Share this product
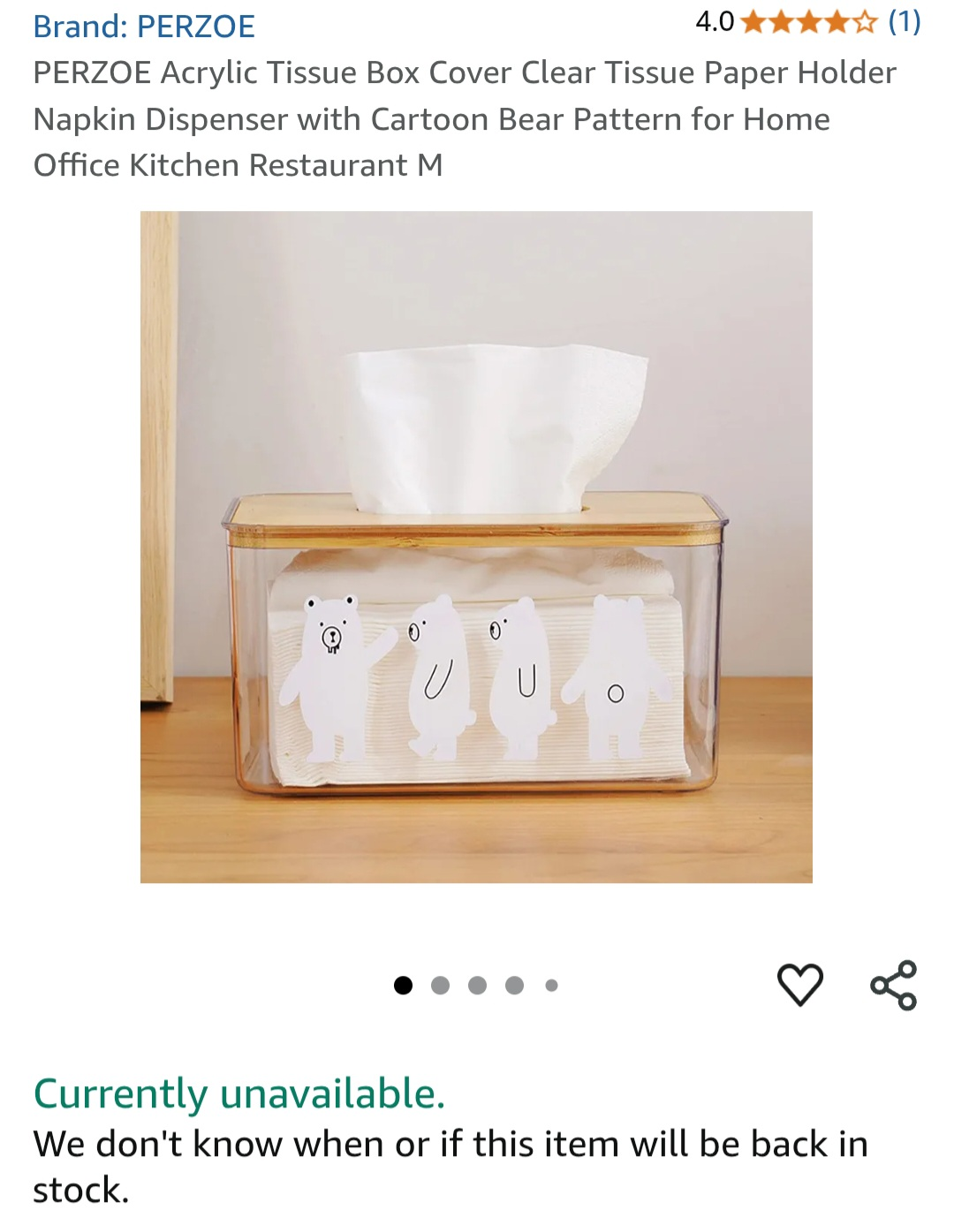954x1232 pixels. (893, 985)
